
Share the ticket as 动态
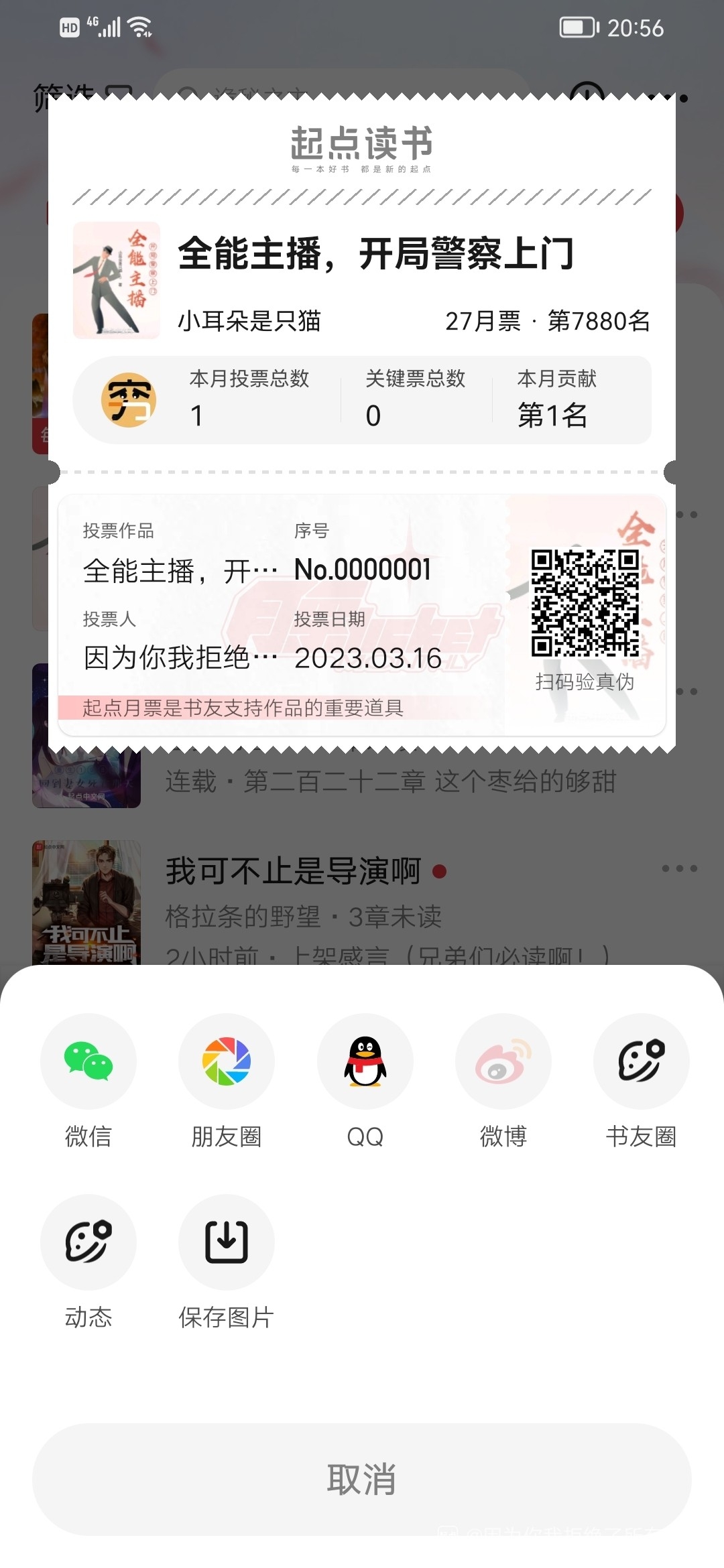(x=88, y=1242)
